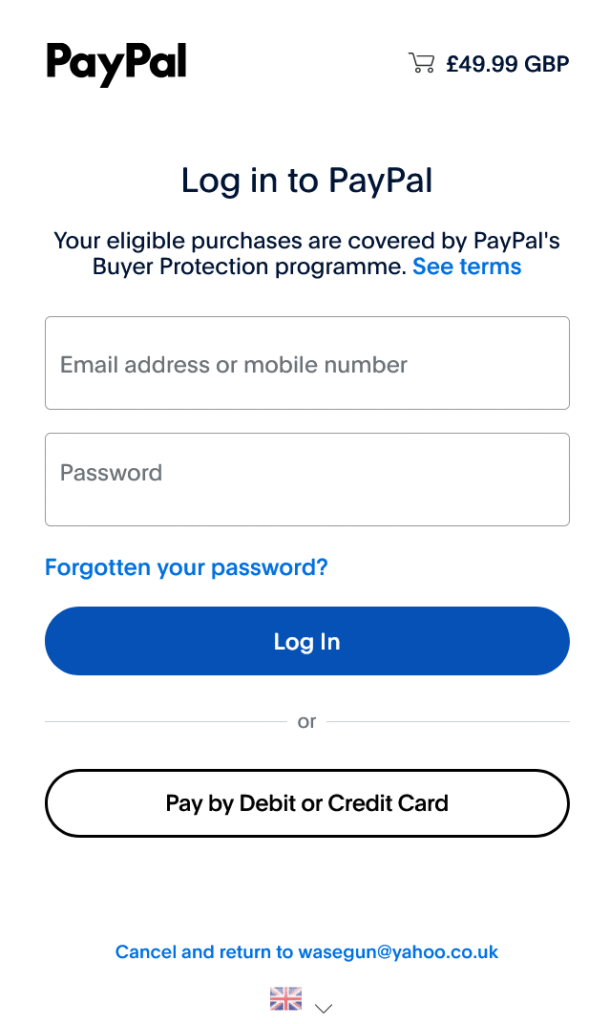The image size is (610, 1024).
Task: Tap the email address or mobile number field
Action: point(307,363)
